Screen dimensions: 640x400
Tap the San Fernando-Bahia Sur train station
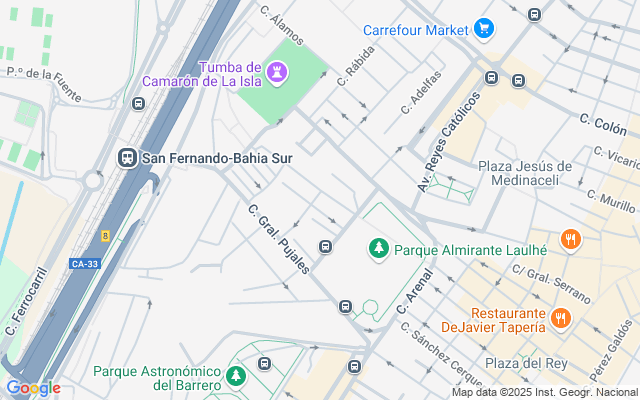click(128, 157)
